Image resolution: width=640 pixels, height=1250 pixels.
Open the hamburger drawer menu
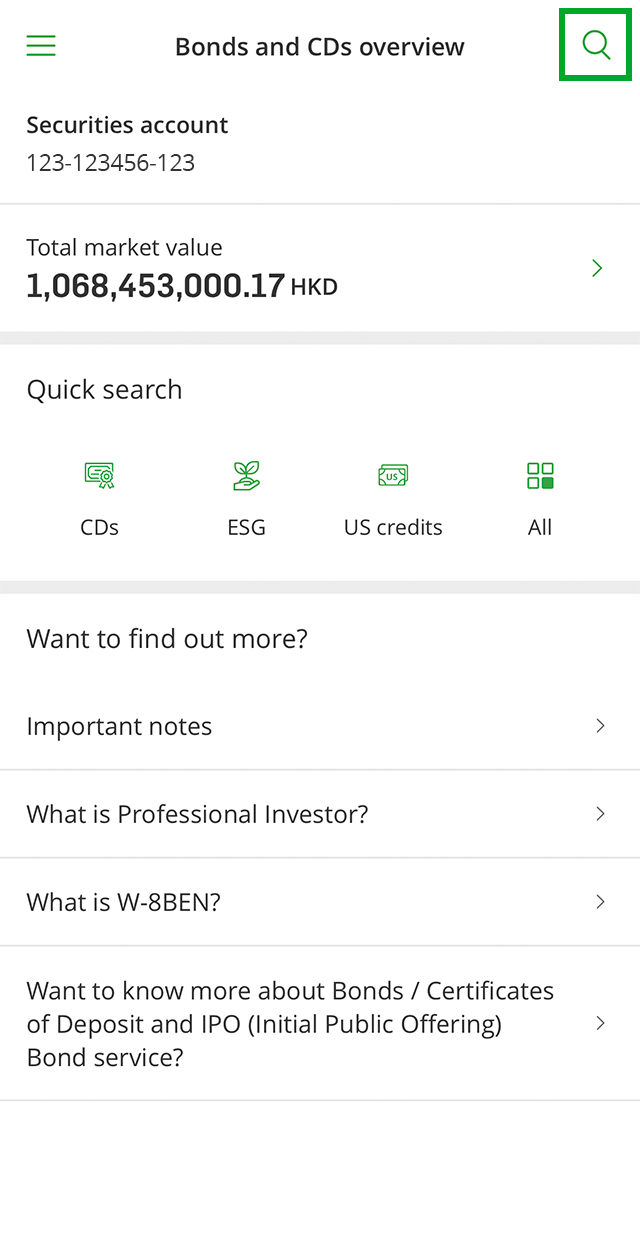pos(41,46)
